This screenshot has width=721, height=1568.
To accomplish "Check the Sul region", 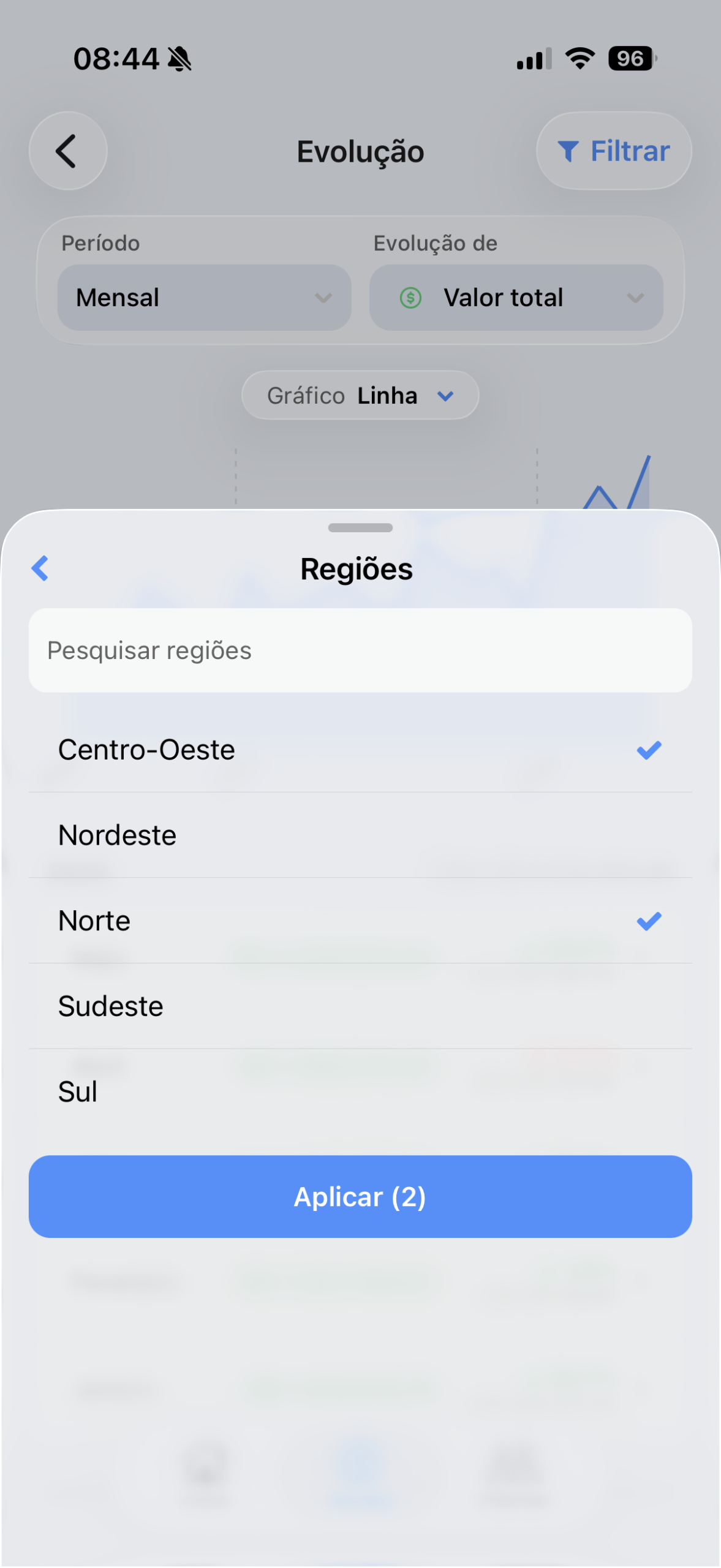I will pos(360,1091).
